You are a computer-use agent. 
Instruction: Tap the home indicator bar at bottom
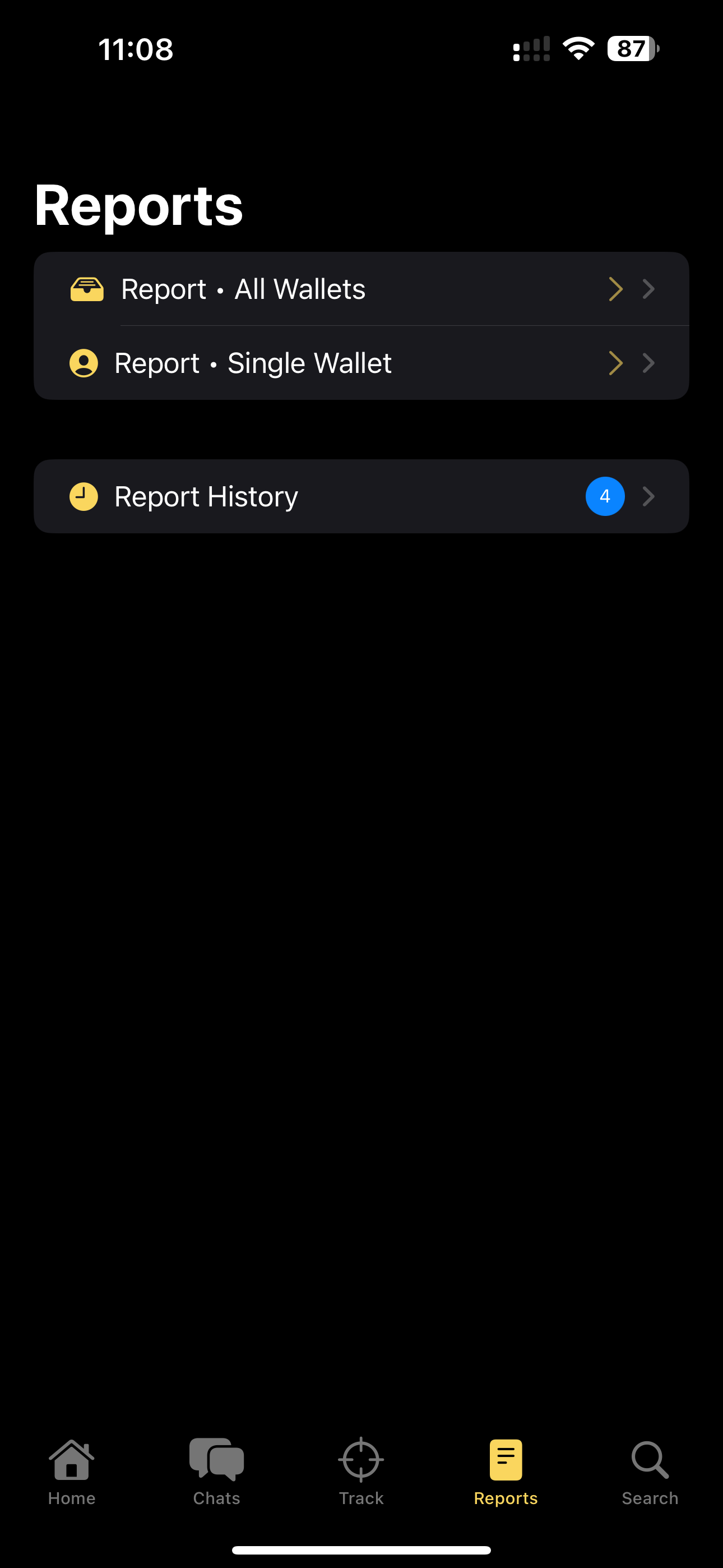pyautogui.click(x=361, y=1548)
